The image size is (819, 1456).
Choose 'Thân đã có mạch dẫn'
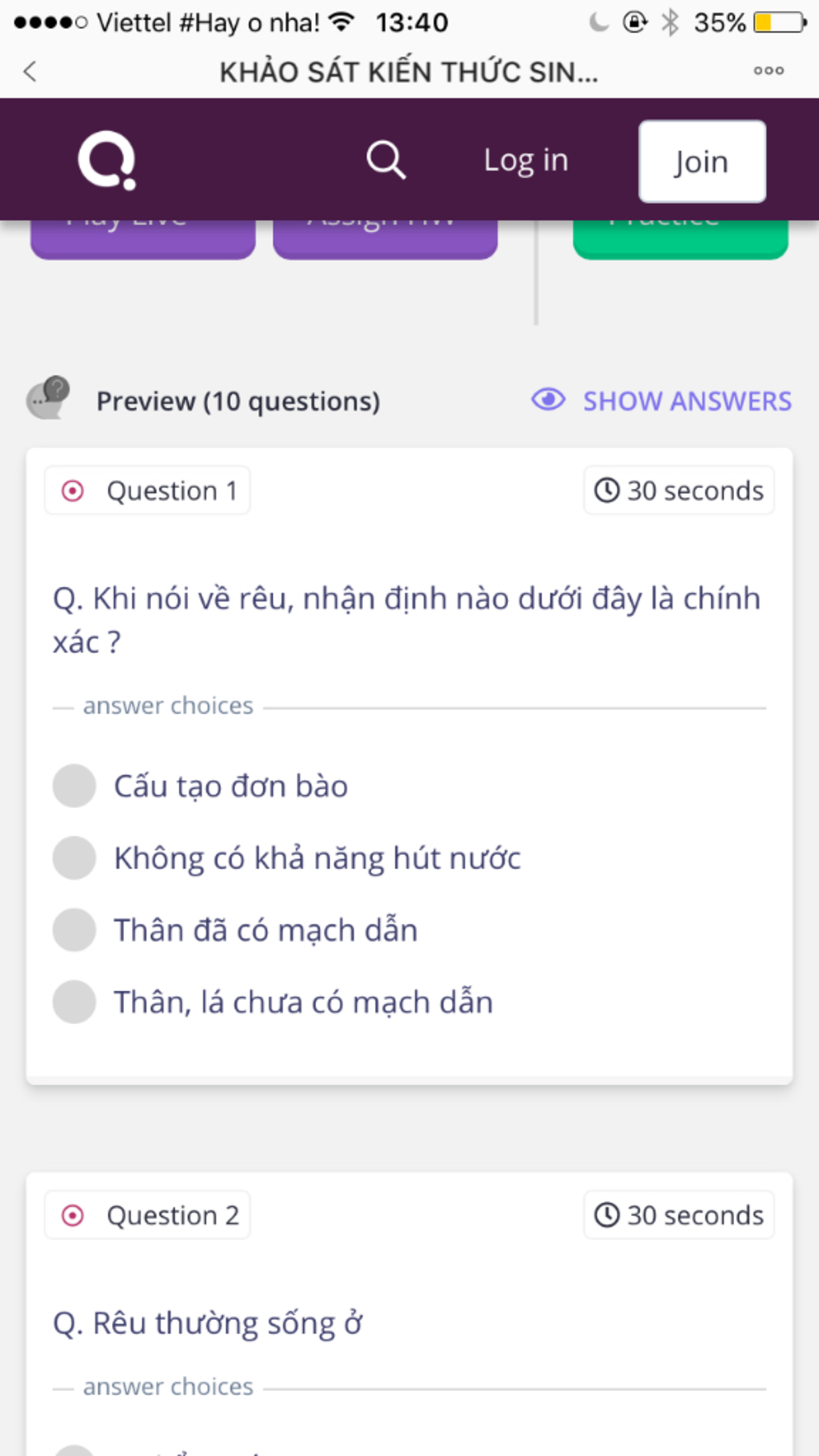[74, 930]
